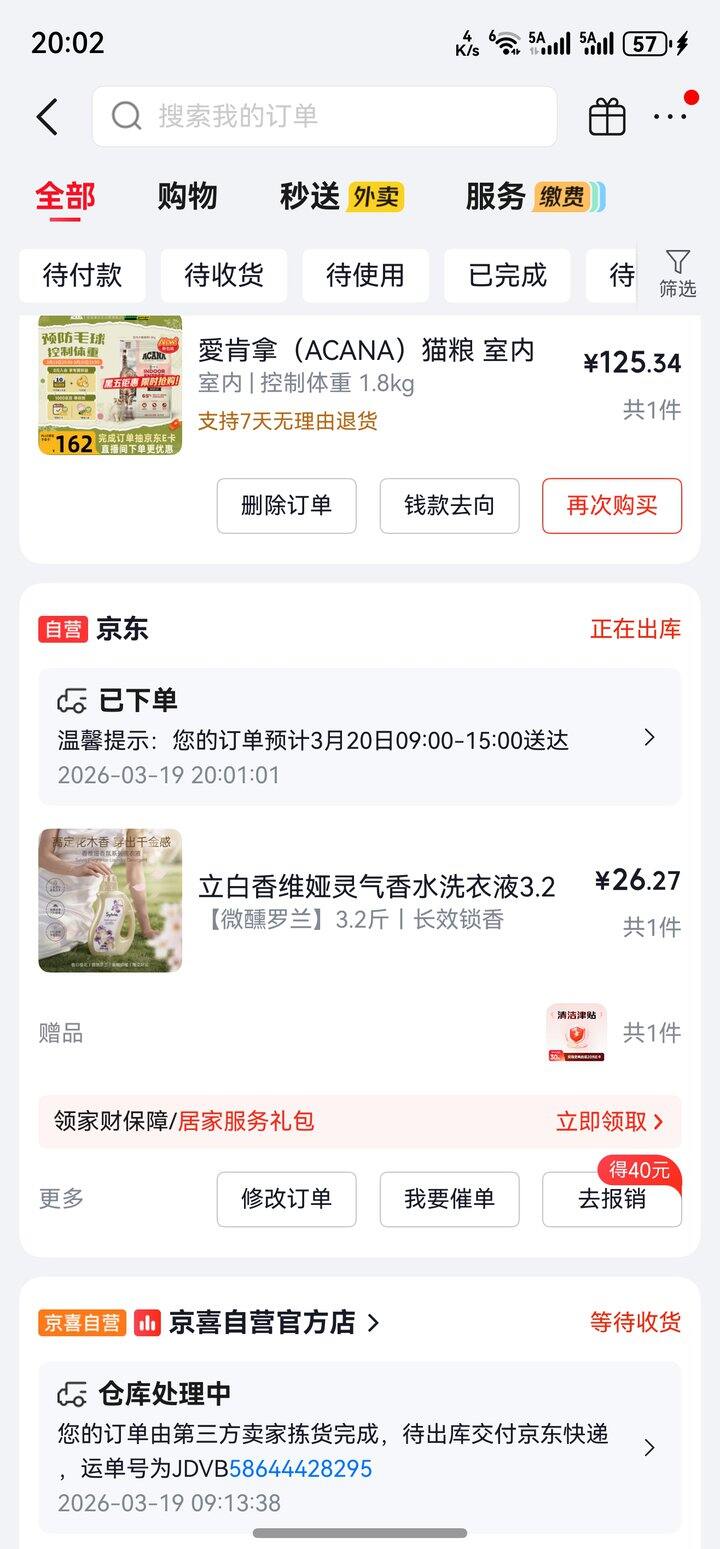Tap the ACANA cat food product thumbnail
Viewport: 720px width, 1549px height.
[x=110, y=386]
